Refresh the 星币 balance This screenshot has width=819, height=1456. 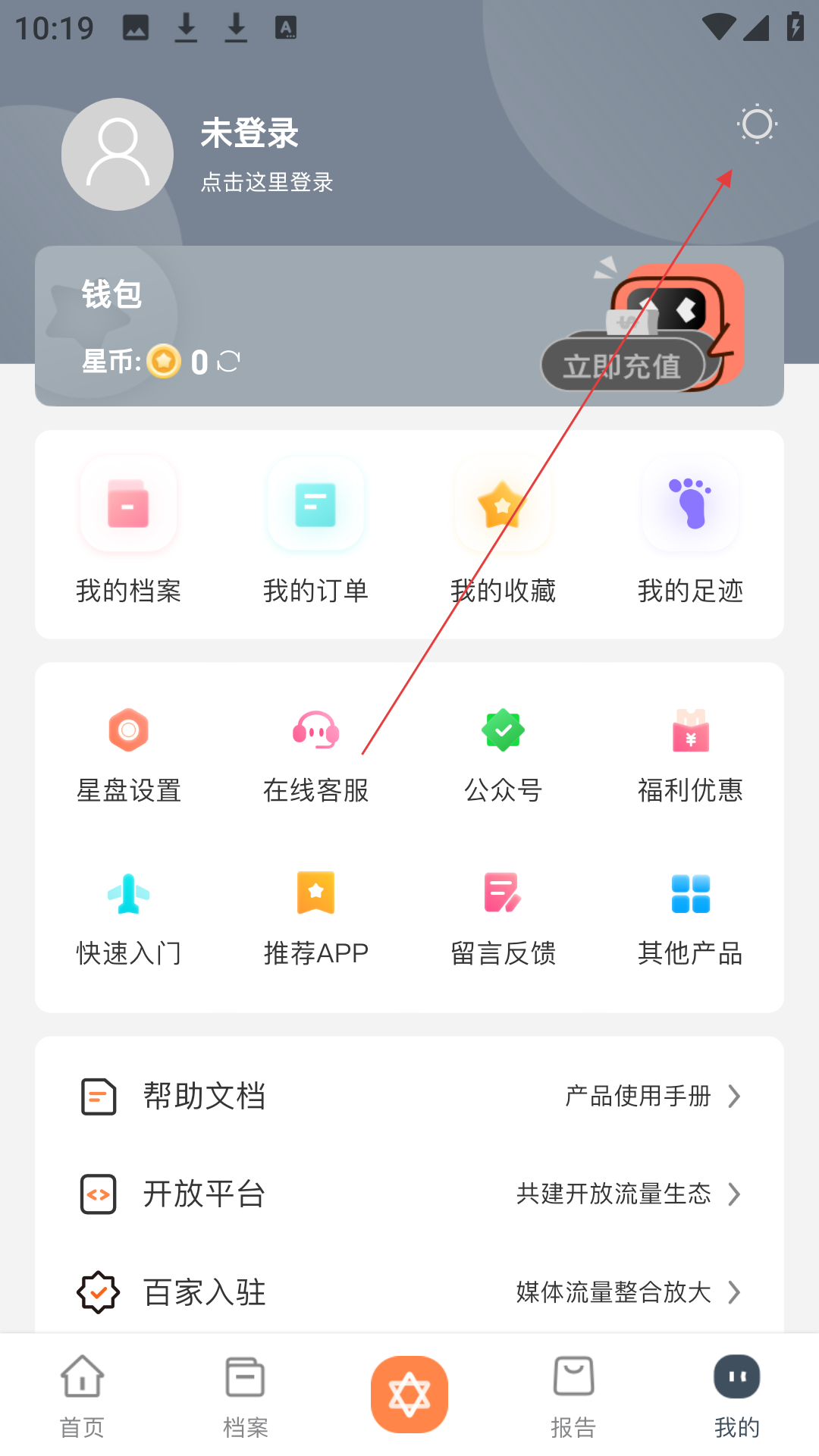tap(228, 362)
